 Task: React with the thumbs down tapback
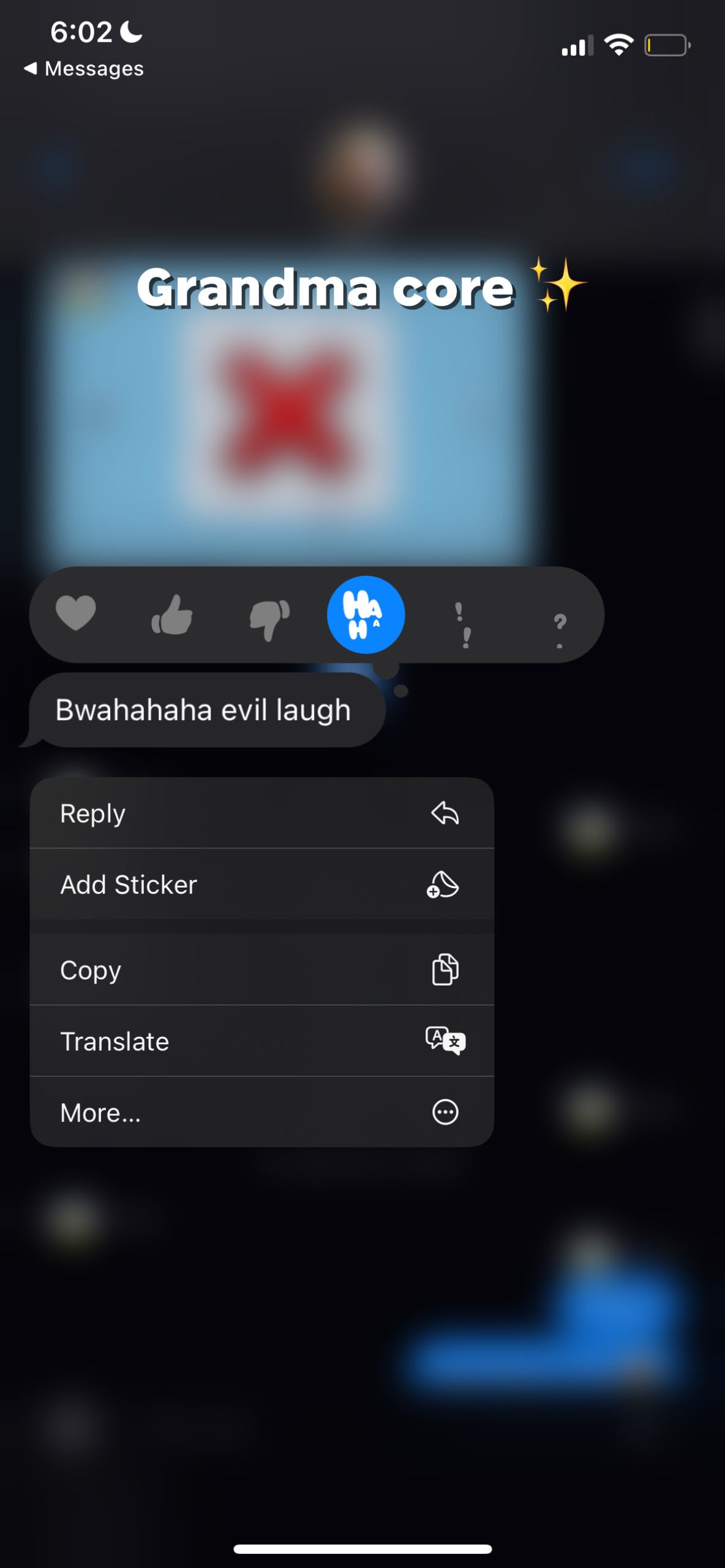(x=269, y=619)
